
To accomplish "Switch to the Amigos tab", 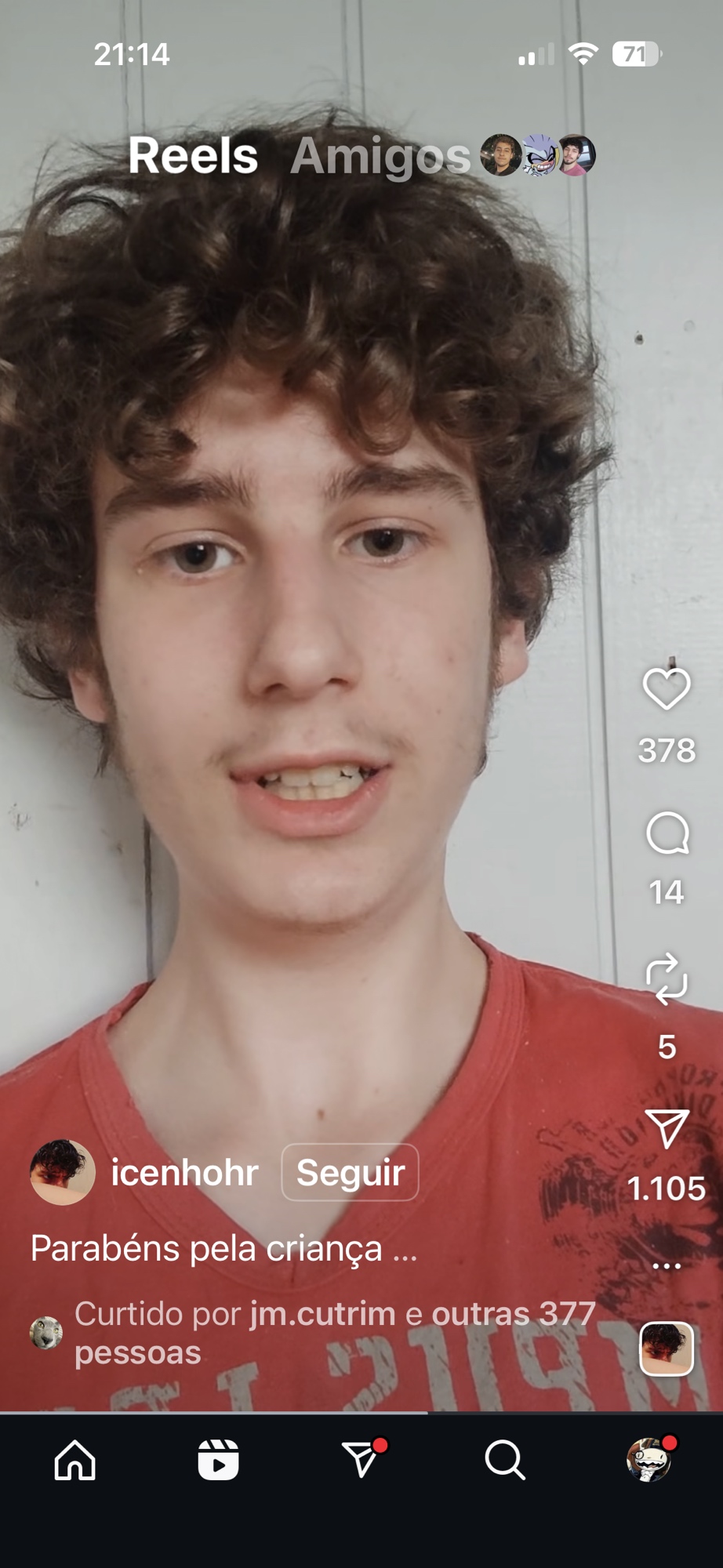I will (x=380, y=155).
